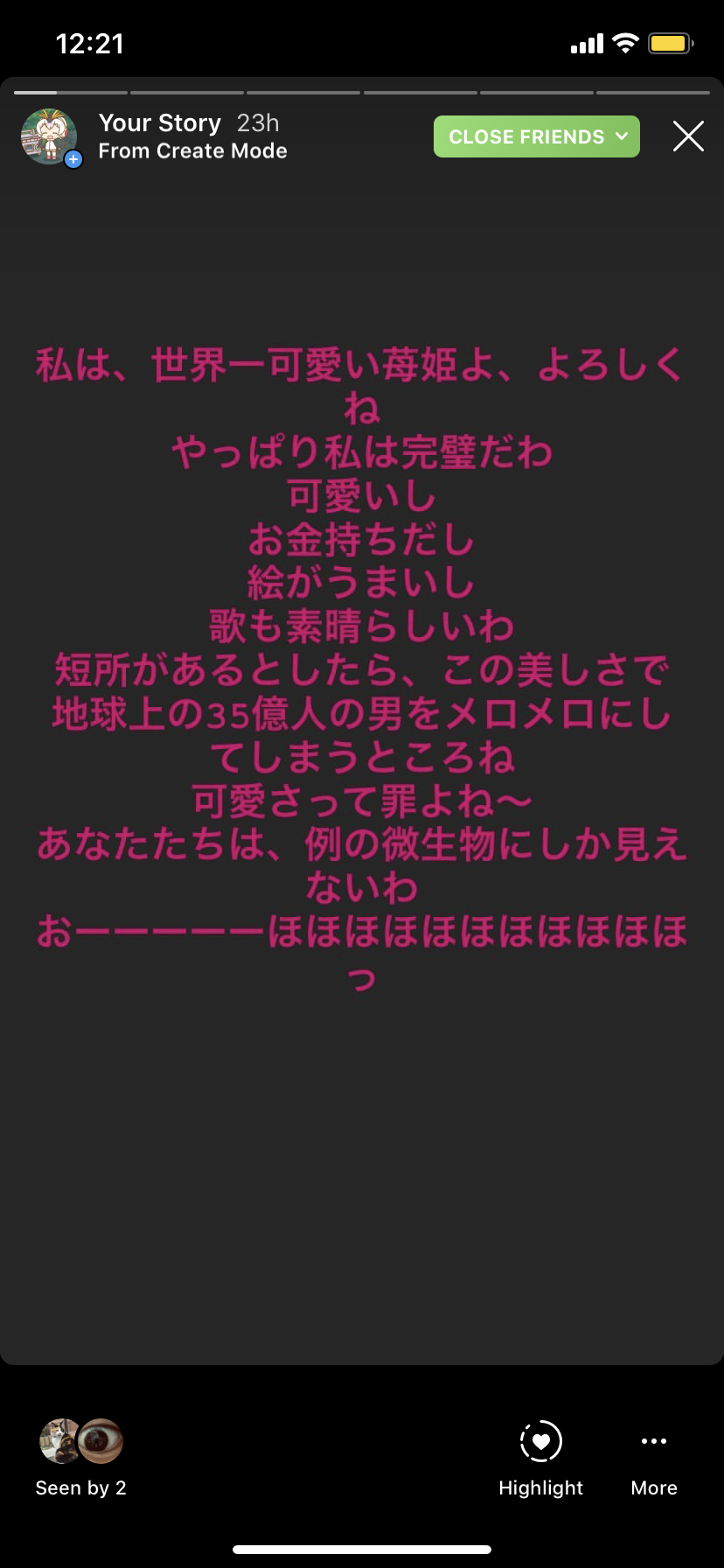Open the Seen by 2 viewers list
The width and height of the screenshot is (724, 1568).
81,1457
